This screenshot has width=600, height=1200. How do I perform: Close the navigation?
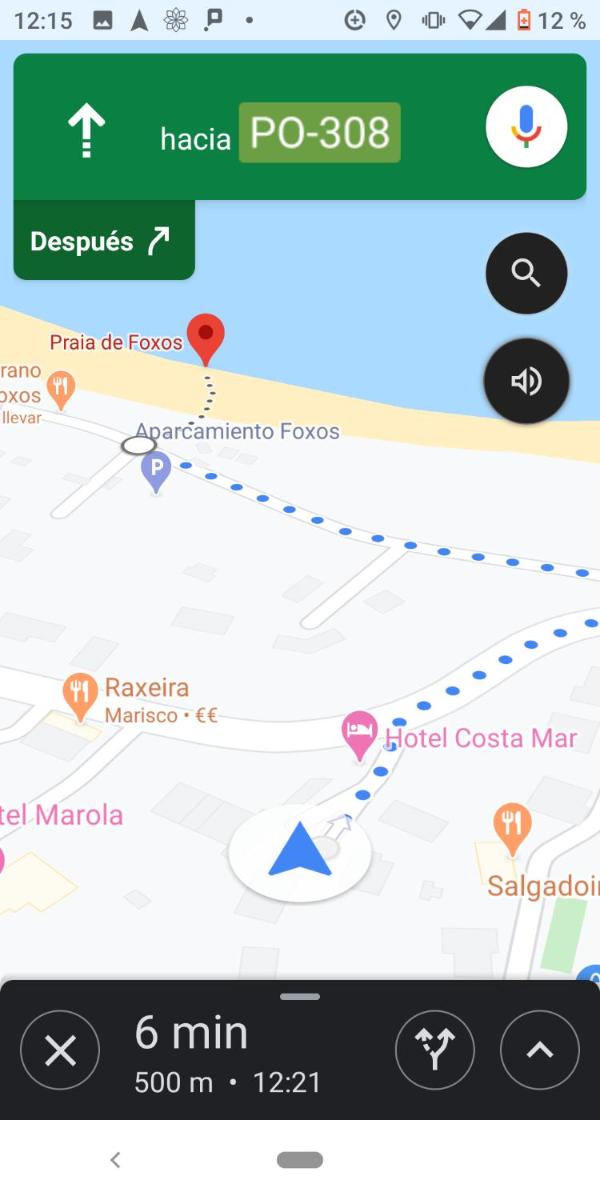pyautogui.click(x=60, y=1050)
